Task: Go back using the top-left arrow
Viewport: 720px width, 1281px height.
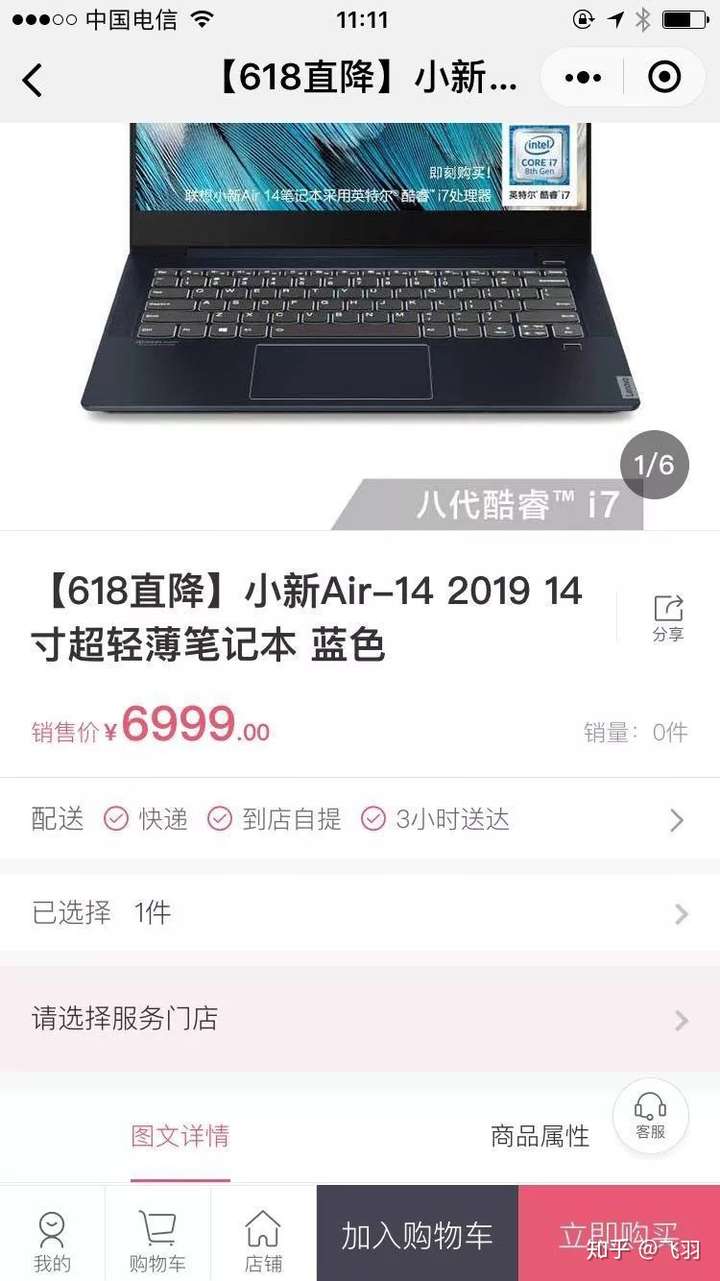Action: coord(33,79)
